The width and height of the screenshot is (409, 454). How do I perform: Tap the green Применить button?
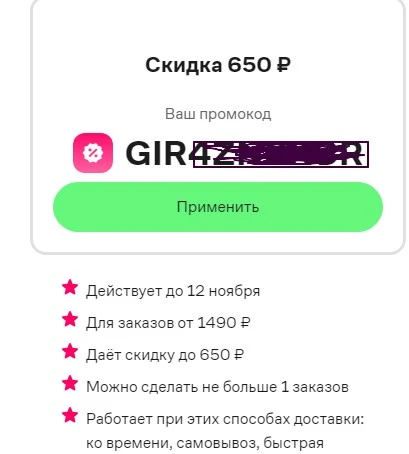click(218, 207)
